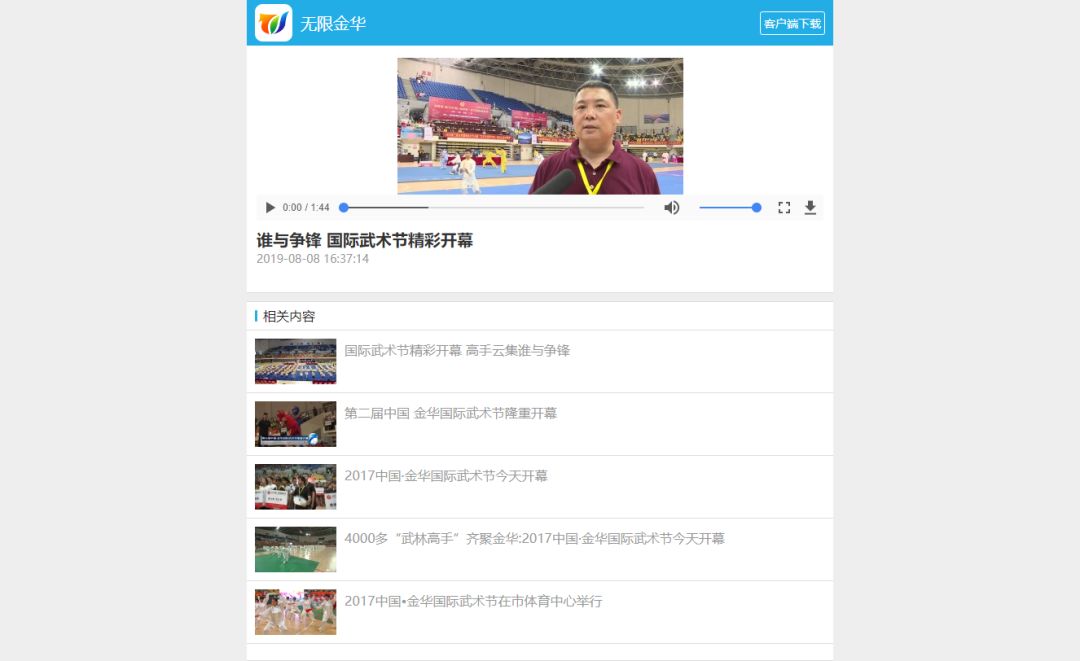Mute the video volume
Viewport: 1080px width, 661px height.
point(672,208)
